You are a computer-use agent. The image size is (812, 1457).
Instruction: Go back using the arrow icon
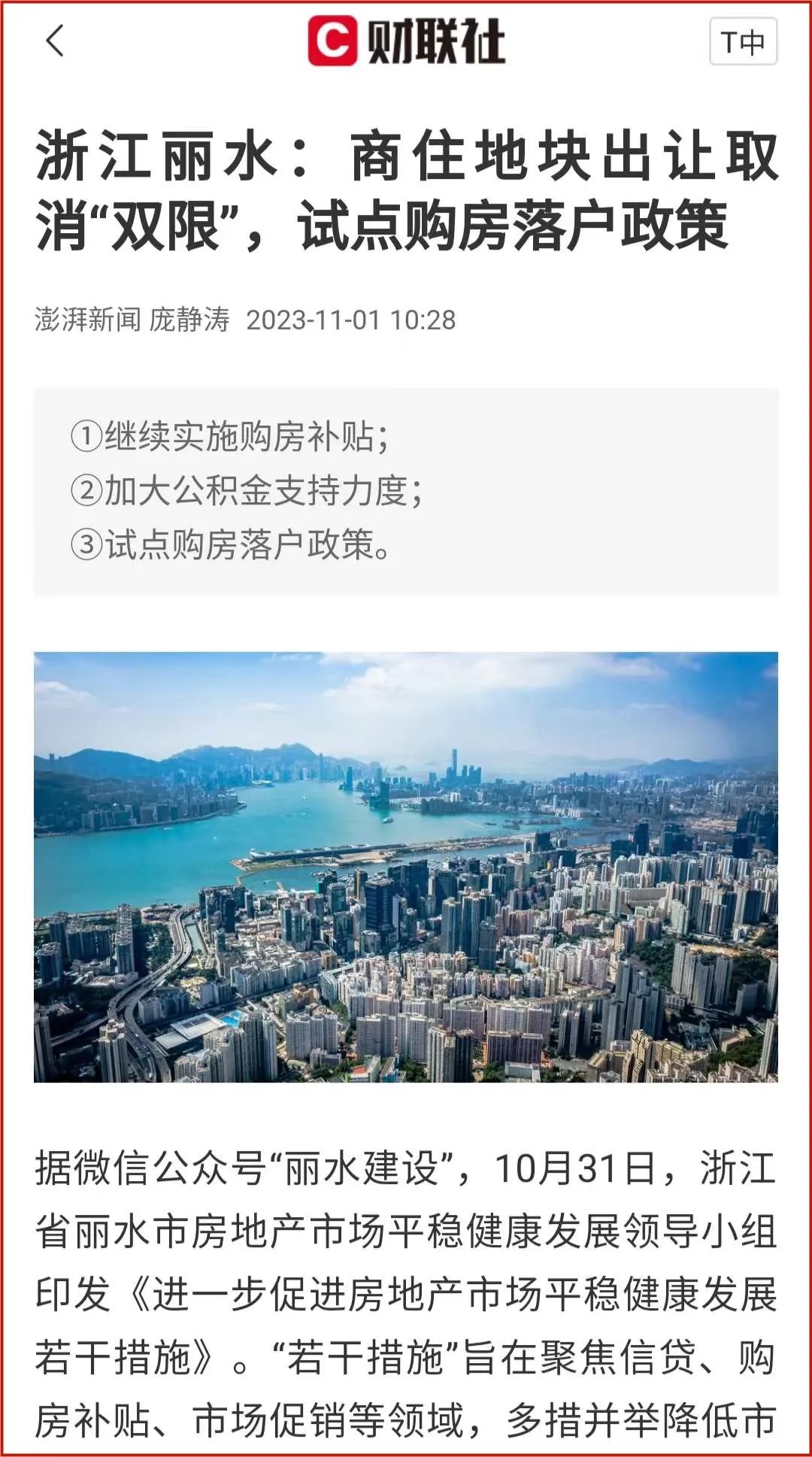[x=55, y=41]
